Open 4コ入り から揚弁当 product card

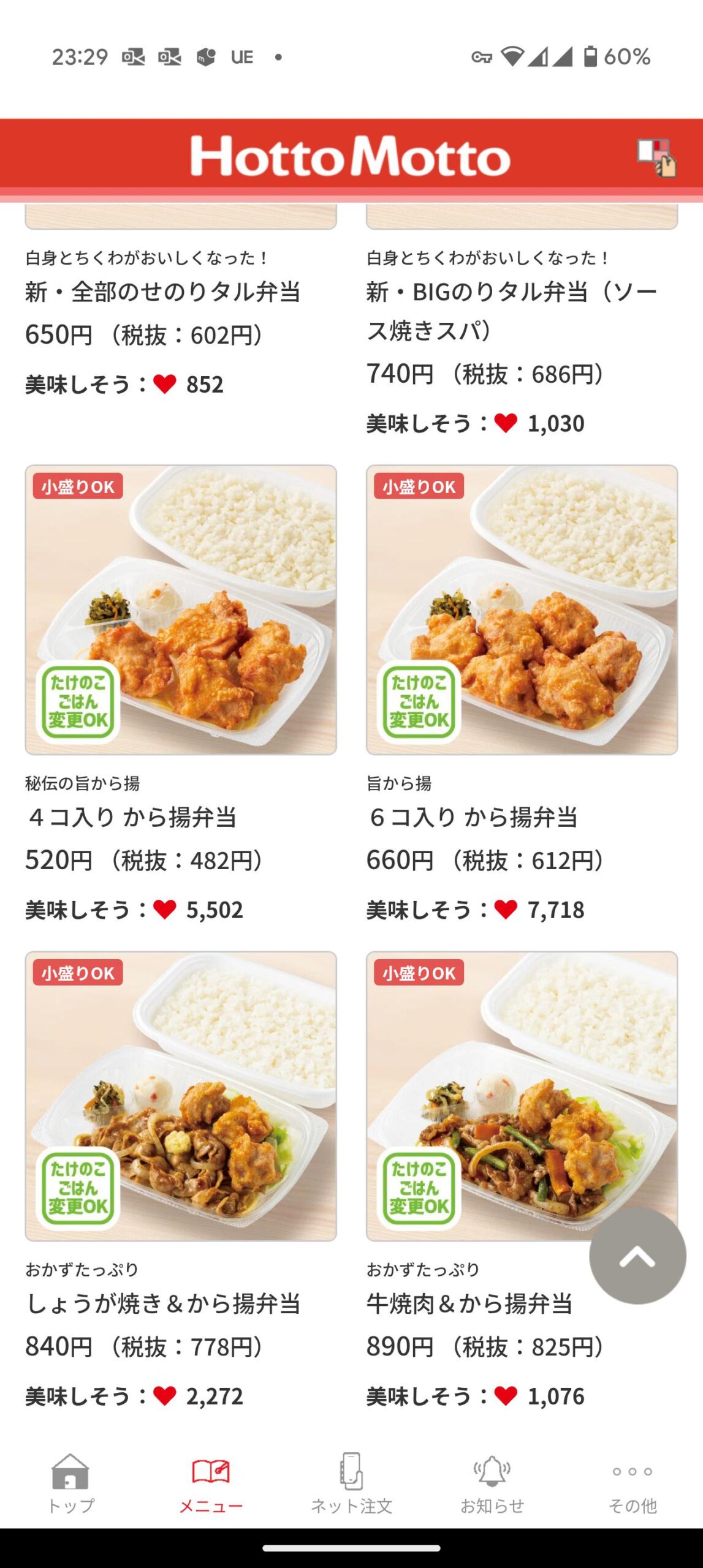[181, 610]
